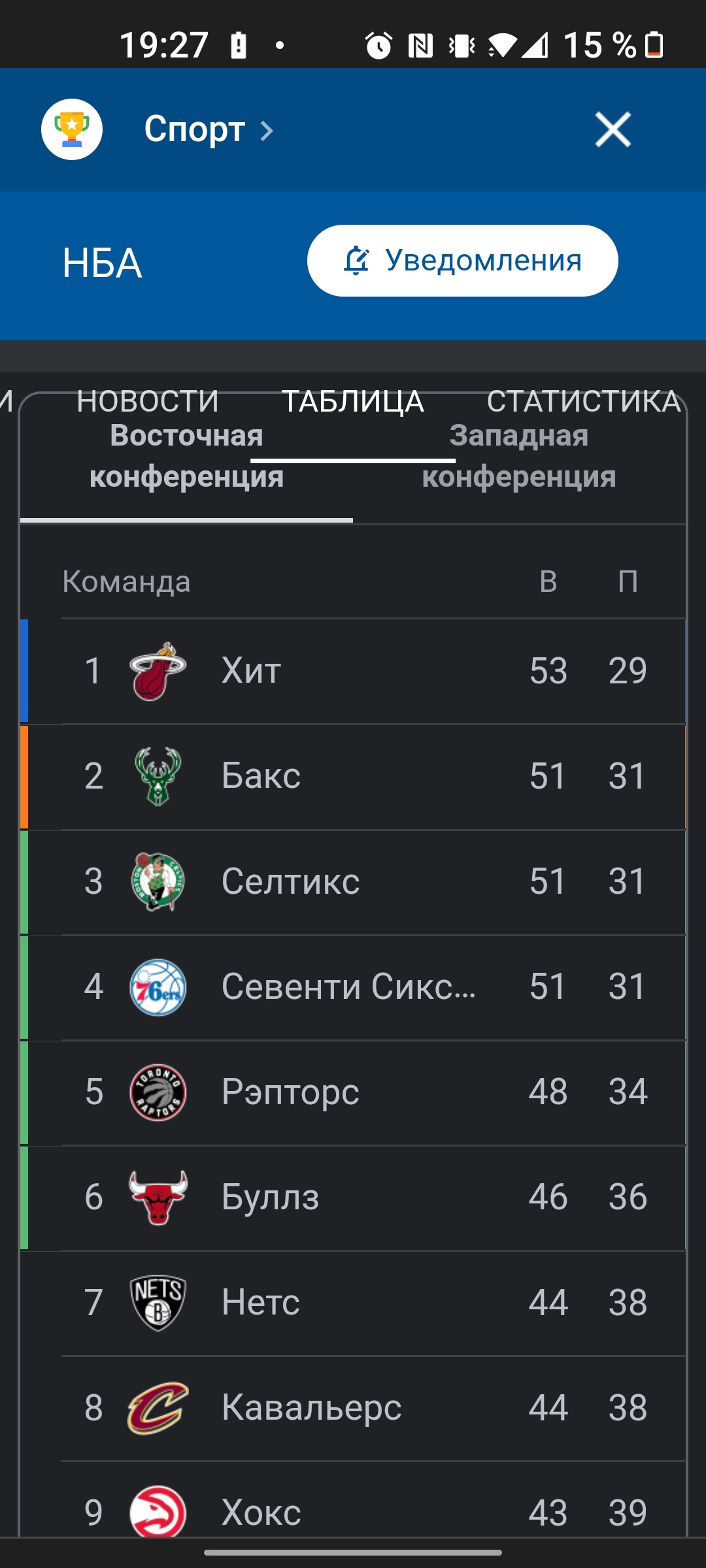
Task: Select Восточная конференция standings
Action: (187, 457)
